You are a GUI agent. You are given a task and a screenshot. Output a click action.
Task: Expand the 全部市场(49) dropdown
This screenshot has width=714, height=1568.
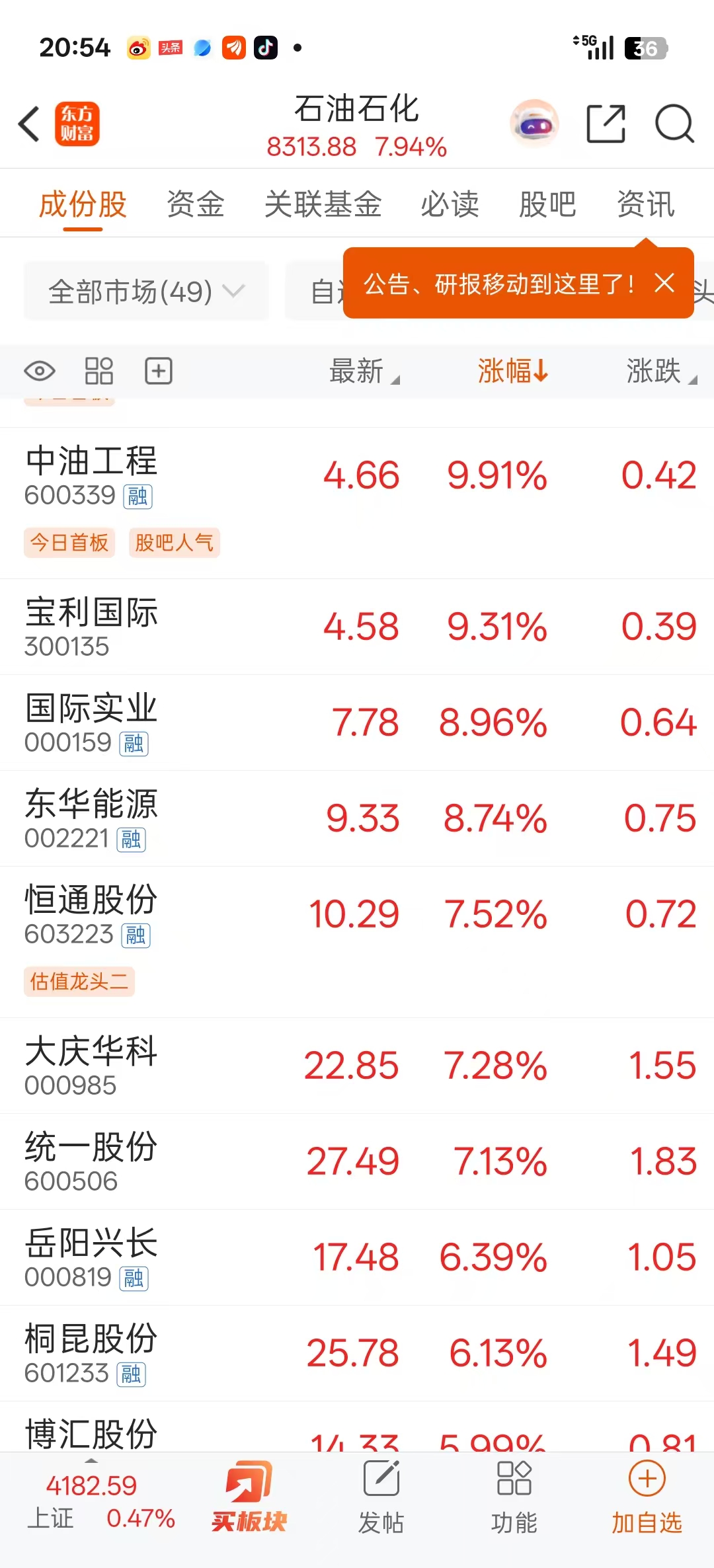[146, 291]
